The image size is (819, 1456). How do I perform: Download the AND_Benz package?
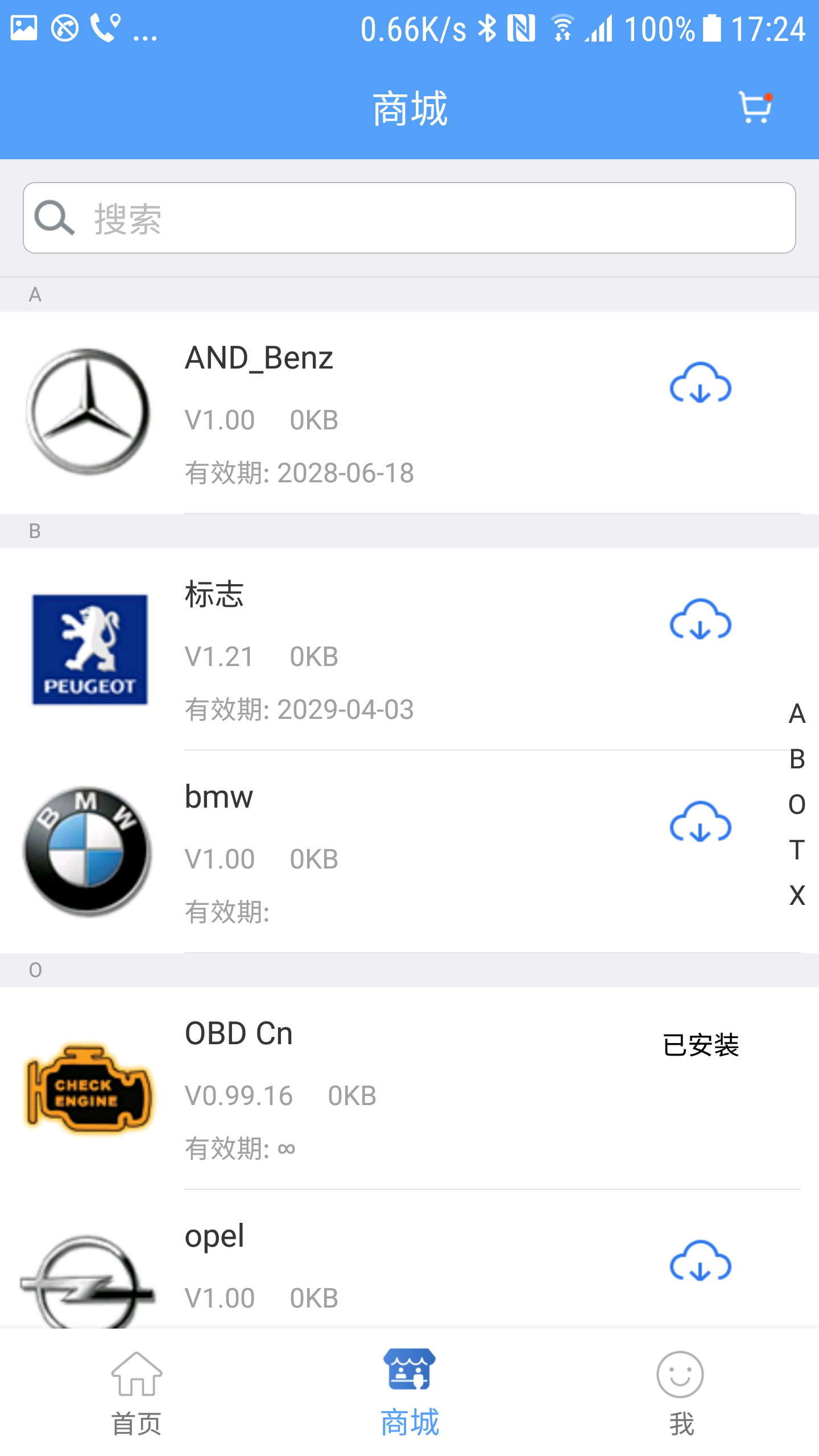[700, 383]
